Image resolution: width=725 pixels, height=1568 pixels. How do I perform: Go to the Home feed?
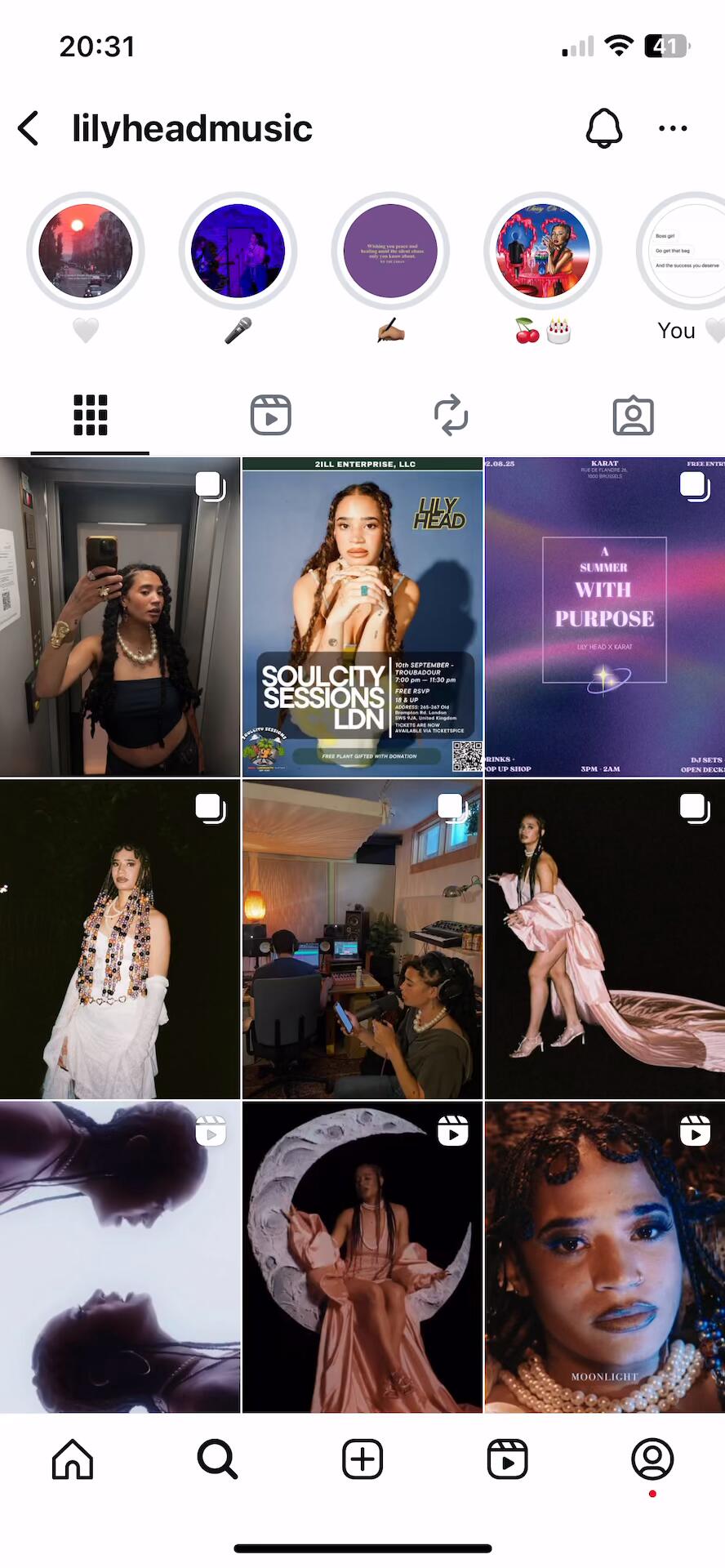tap(73, 1459)
